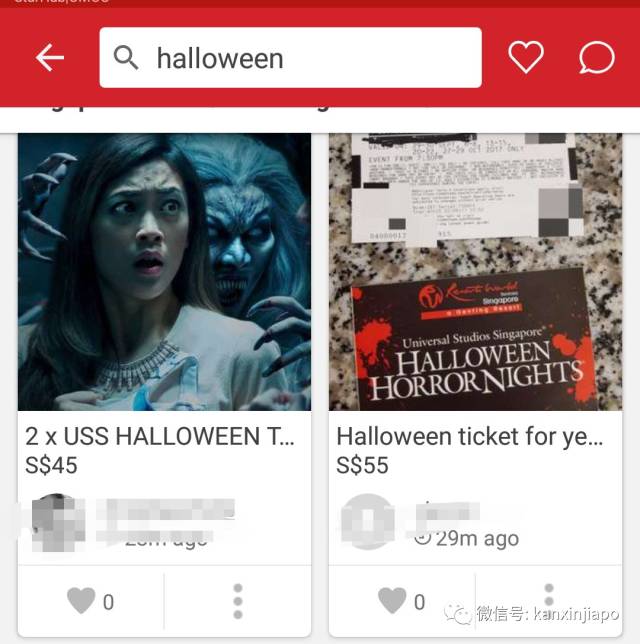Open the liked items heart icon
Screen dimensions: 640x644
point(526,58)
